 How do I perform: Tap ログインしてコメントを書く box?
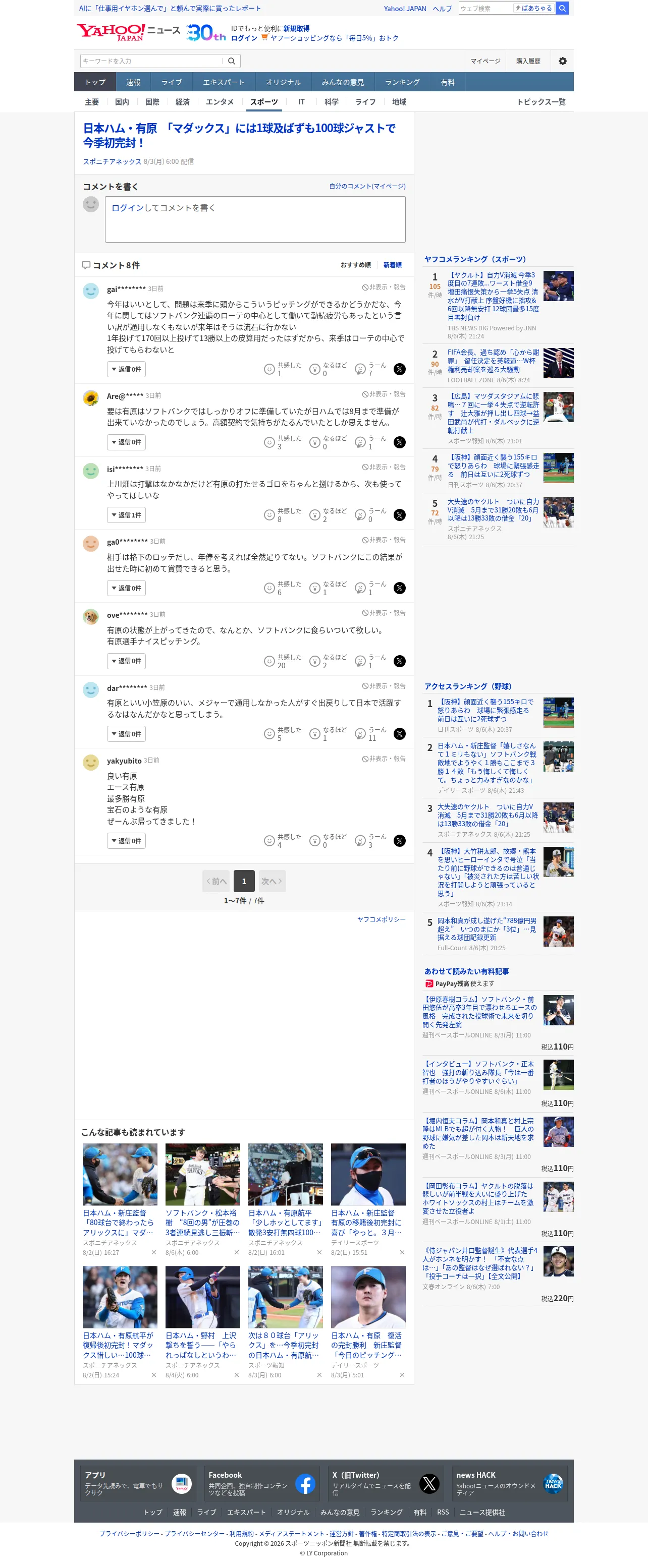click(x=254, y=219)
